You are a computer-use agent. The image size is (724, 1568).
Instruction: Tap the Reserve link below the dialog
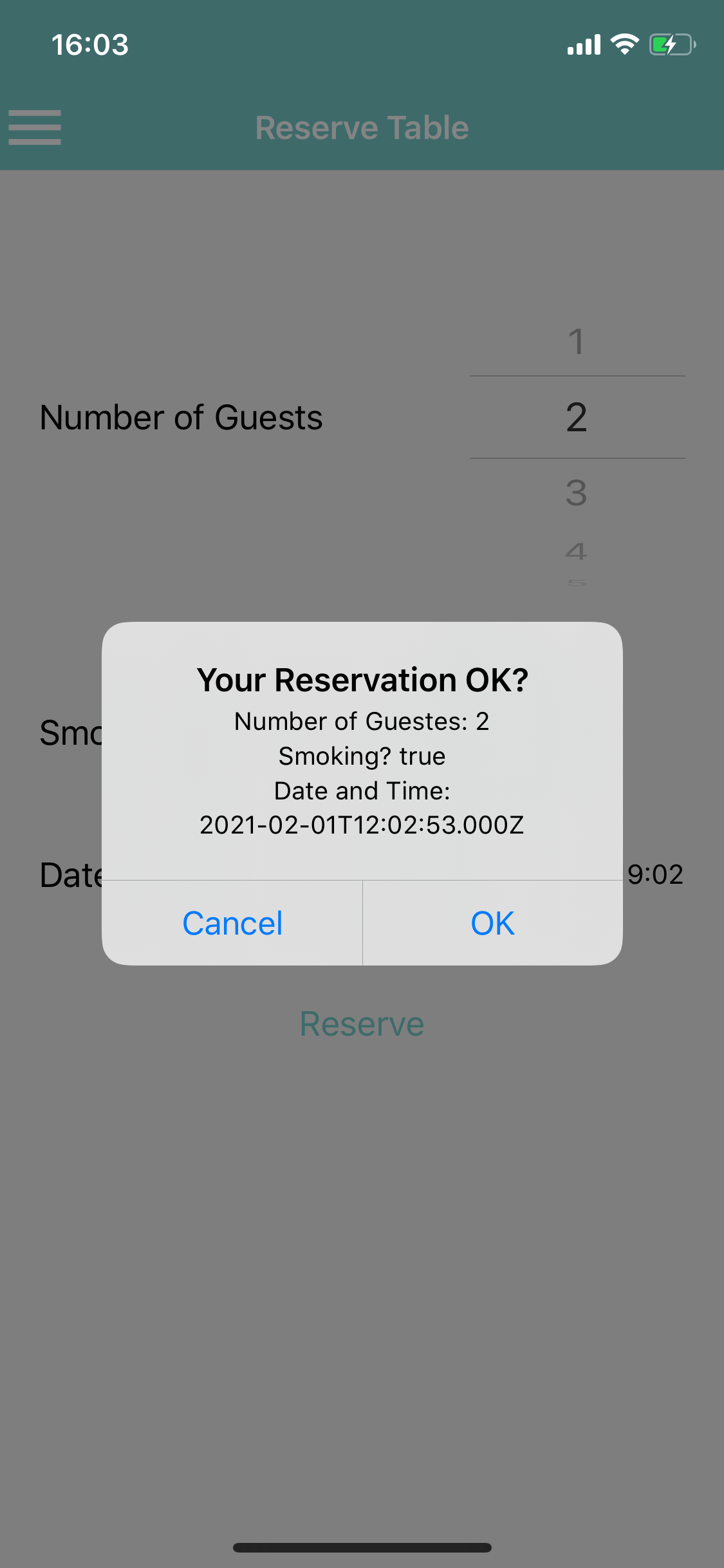click(x=362, y=1023)
